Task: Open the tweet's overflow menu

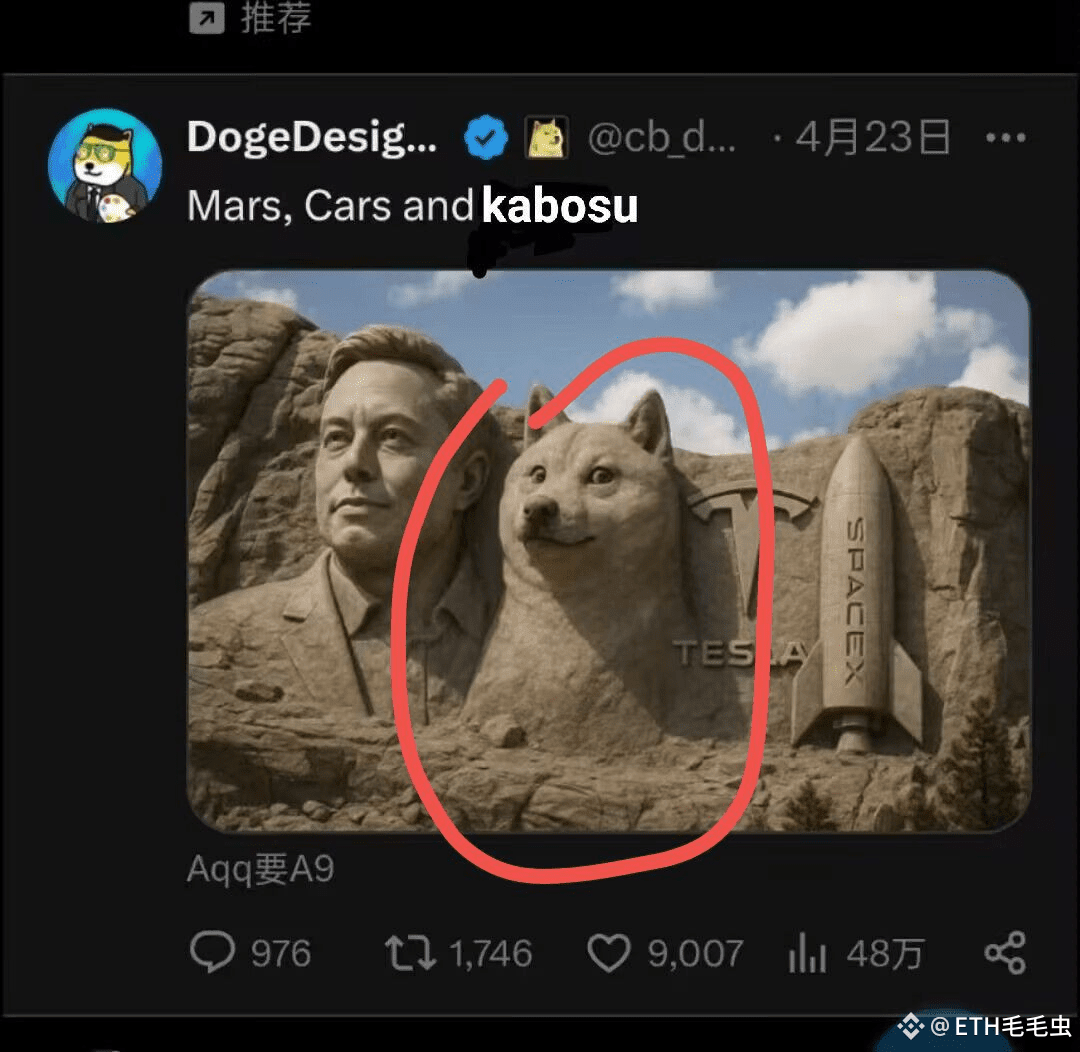Action: [x=1005, y=138]
